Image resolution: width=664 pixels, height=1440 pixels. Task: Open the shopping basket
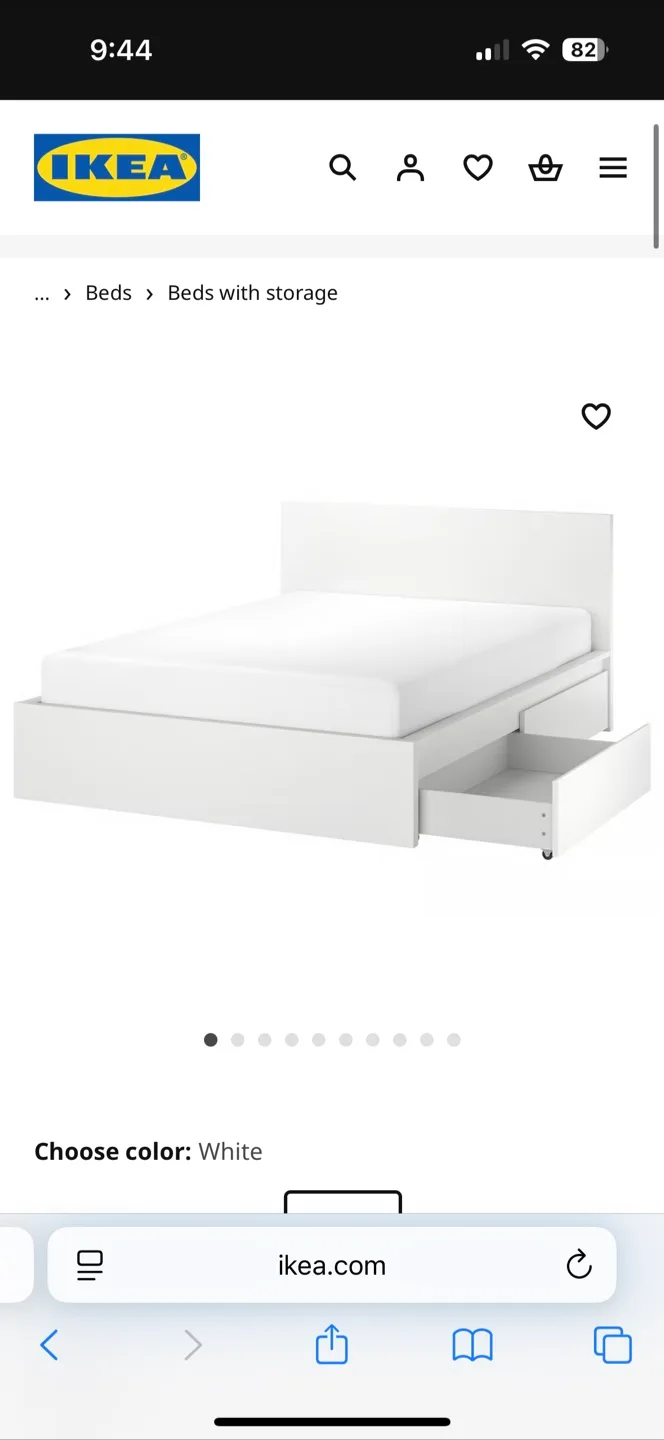point(545,168)
